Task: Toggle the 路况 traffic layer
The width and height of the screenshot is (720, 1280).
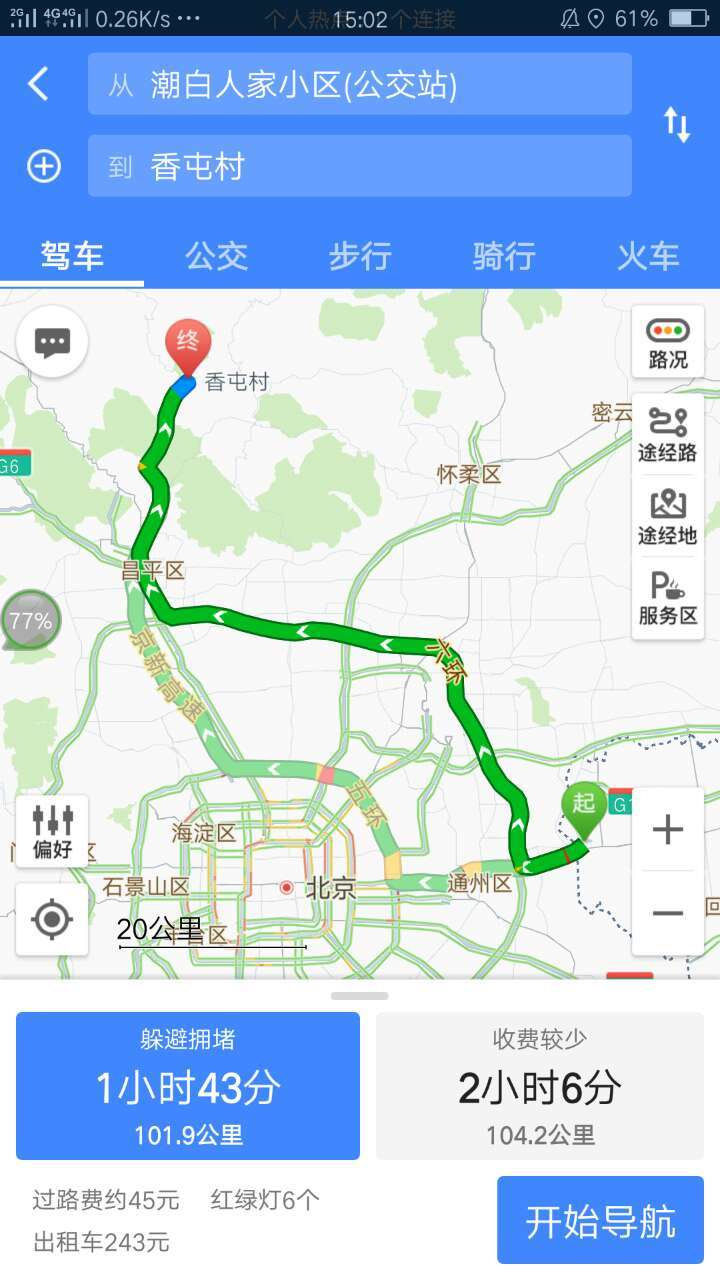Action: point(668,342)
